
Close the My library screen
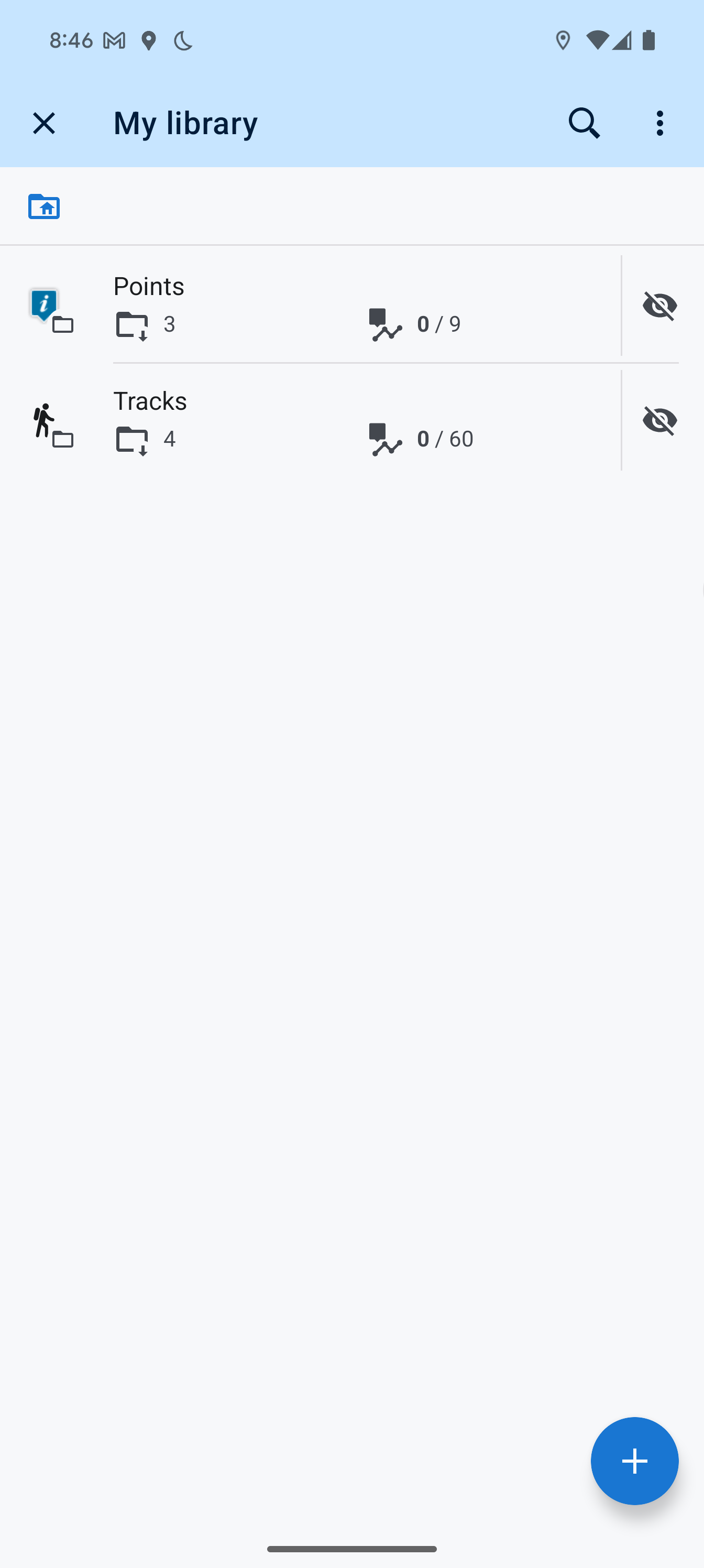(x=44, y=123)
